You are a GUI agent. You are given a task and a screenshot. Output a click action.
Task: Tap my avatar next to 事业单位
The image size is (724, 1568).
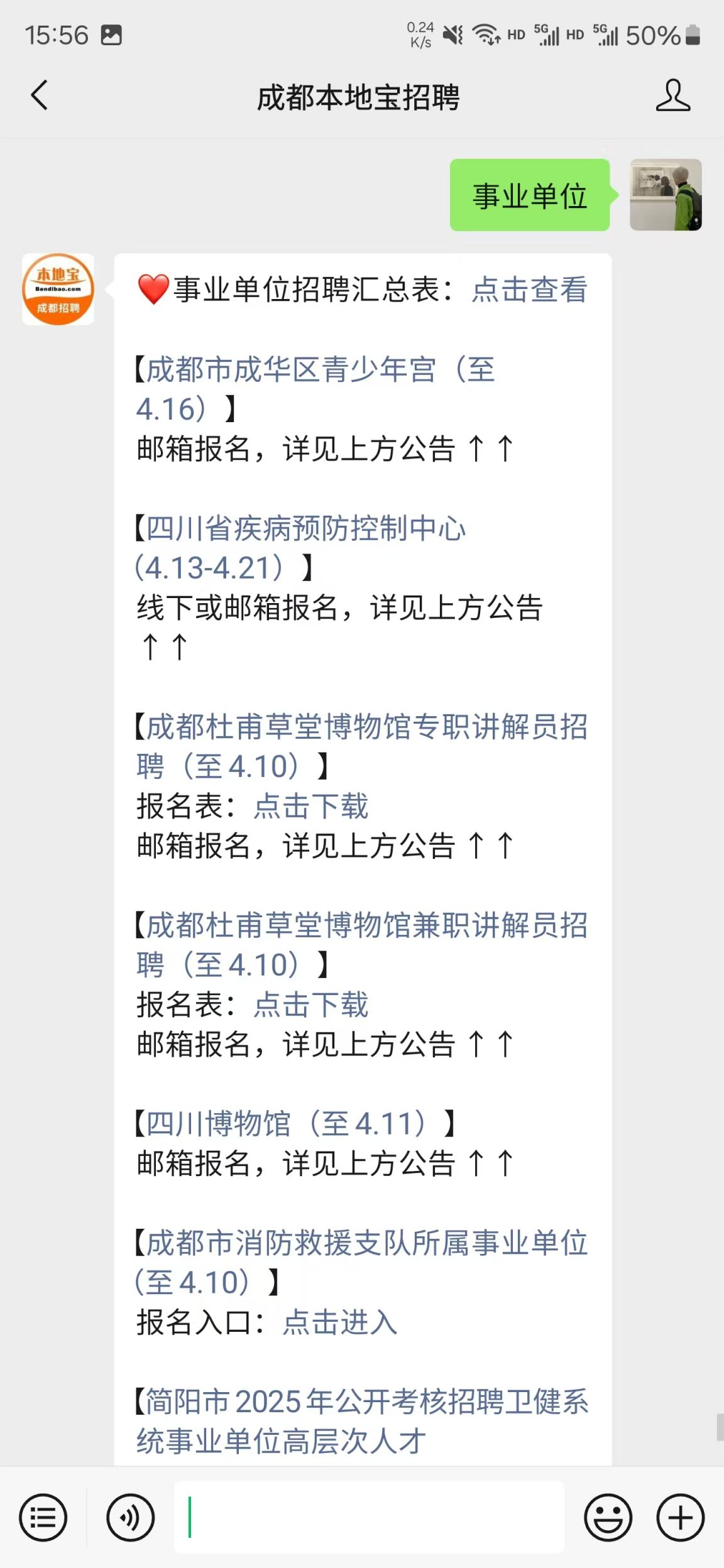[666, 195]
